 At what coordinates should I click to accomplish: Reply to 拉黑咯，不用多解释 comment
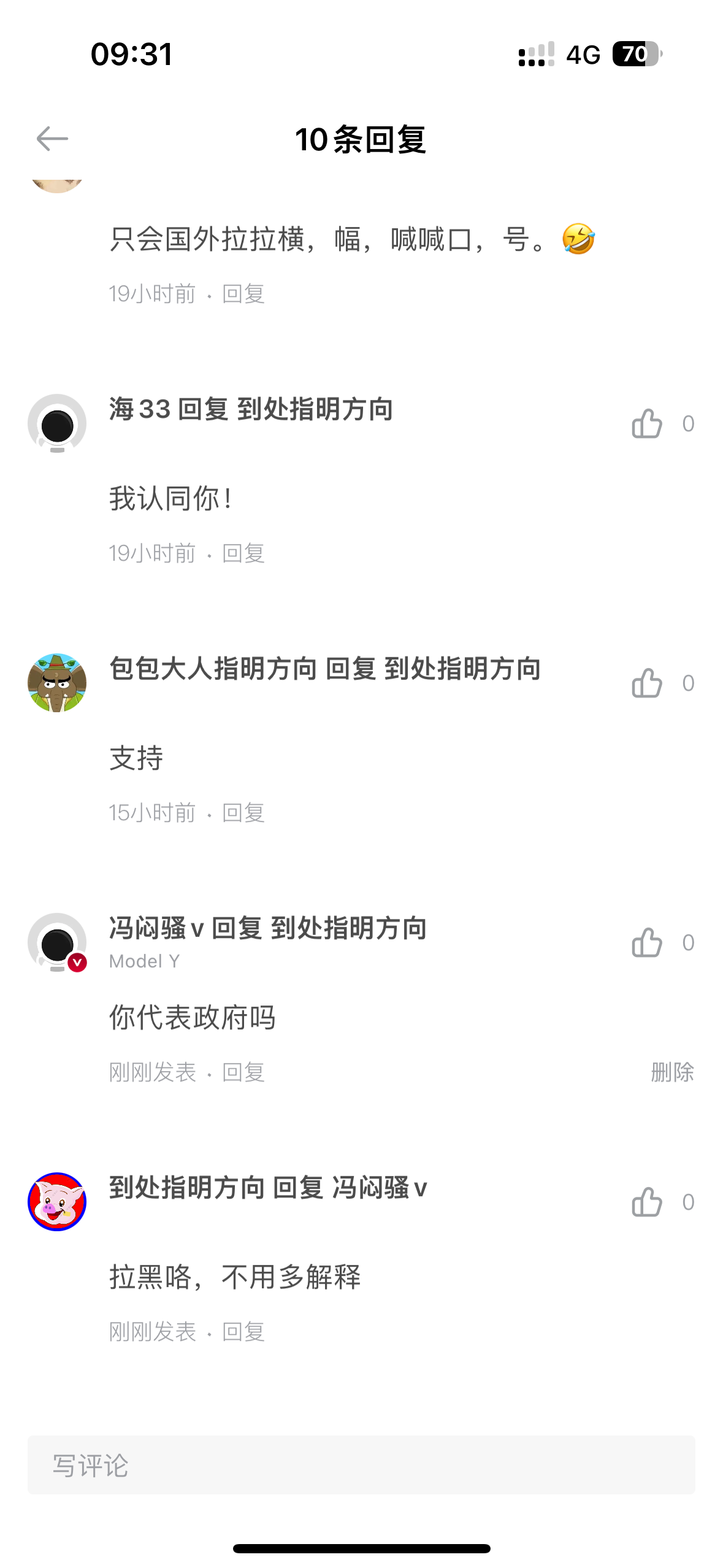(x=243, y=1331)
